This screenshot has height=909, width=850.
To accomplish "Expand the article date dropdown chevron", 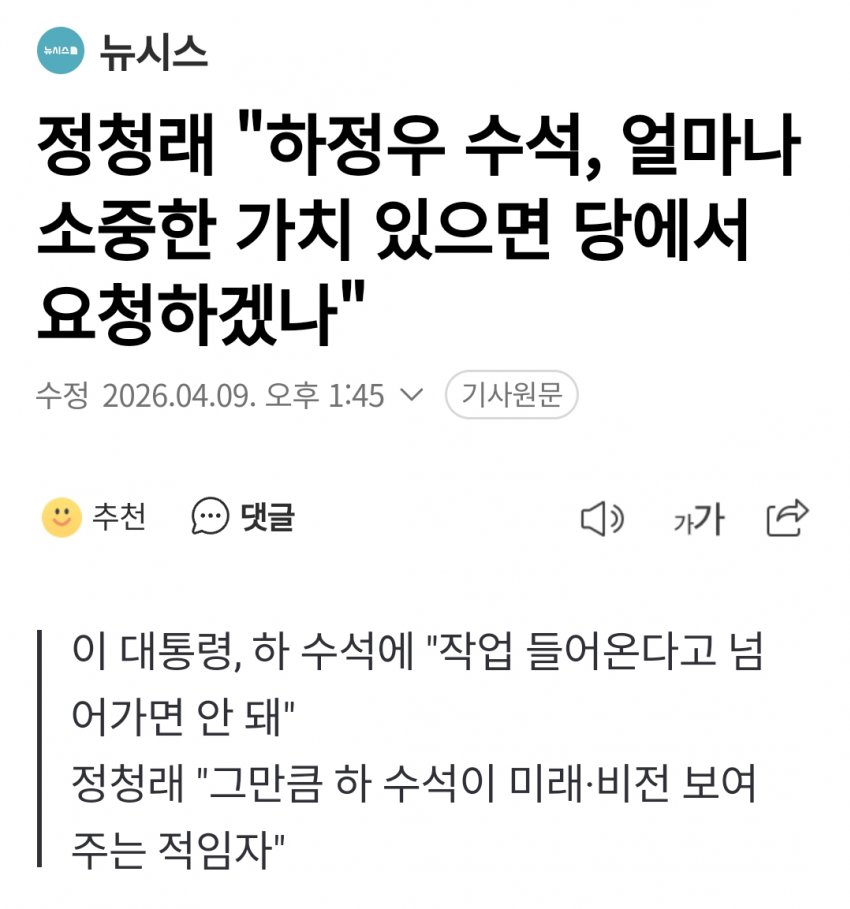I will pyautogui.click(x=412, y=395).
